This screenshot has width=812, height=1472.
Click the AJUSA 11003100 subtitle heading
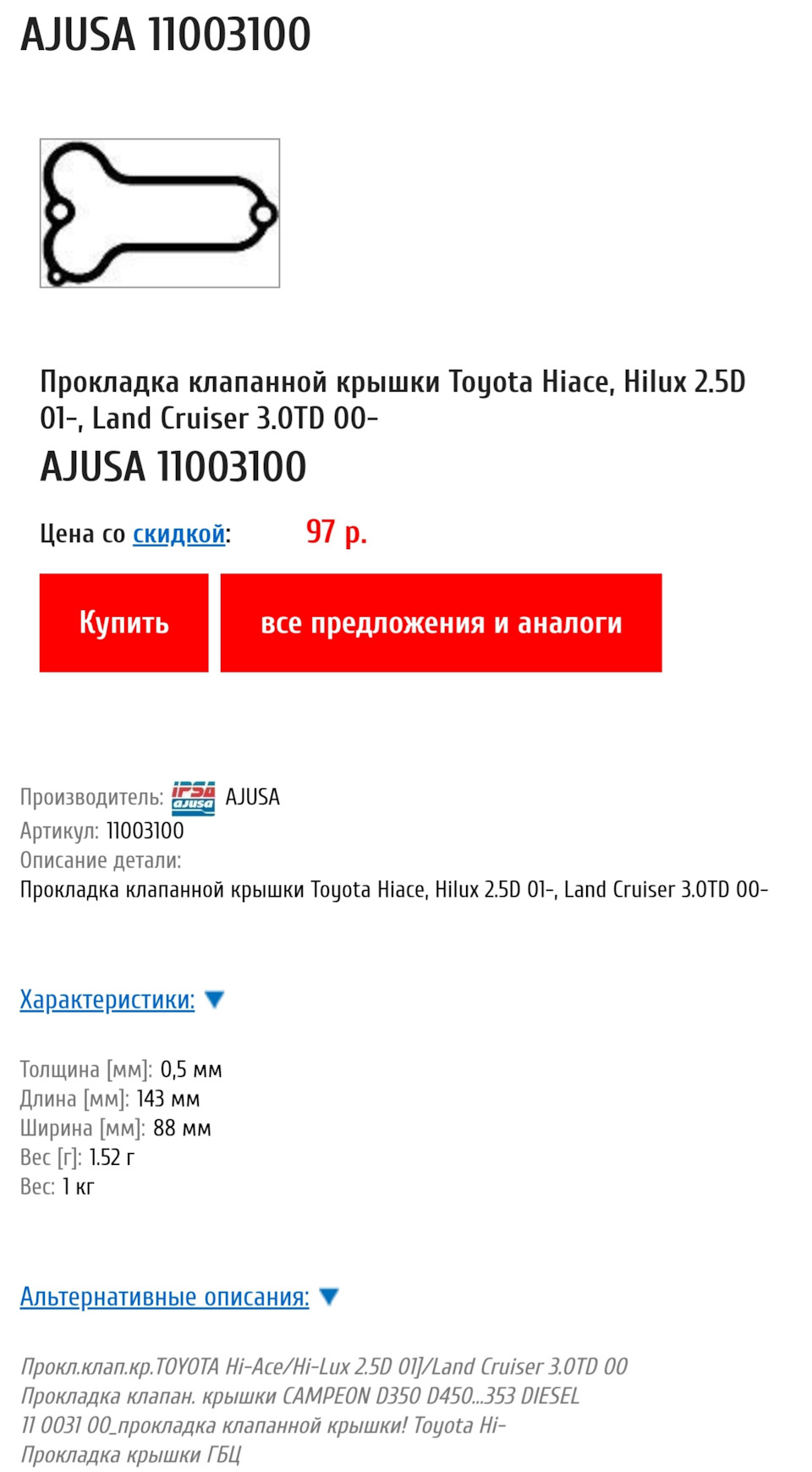175,465
